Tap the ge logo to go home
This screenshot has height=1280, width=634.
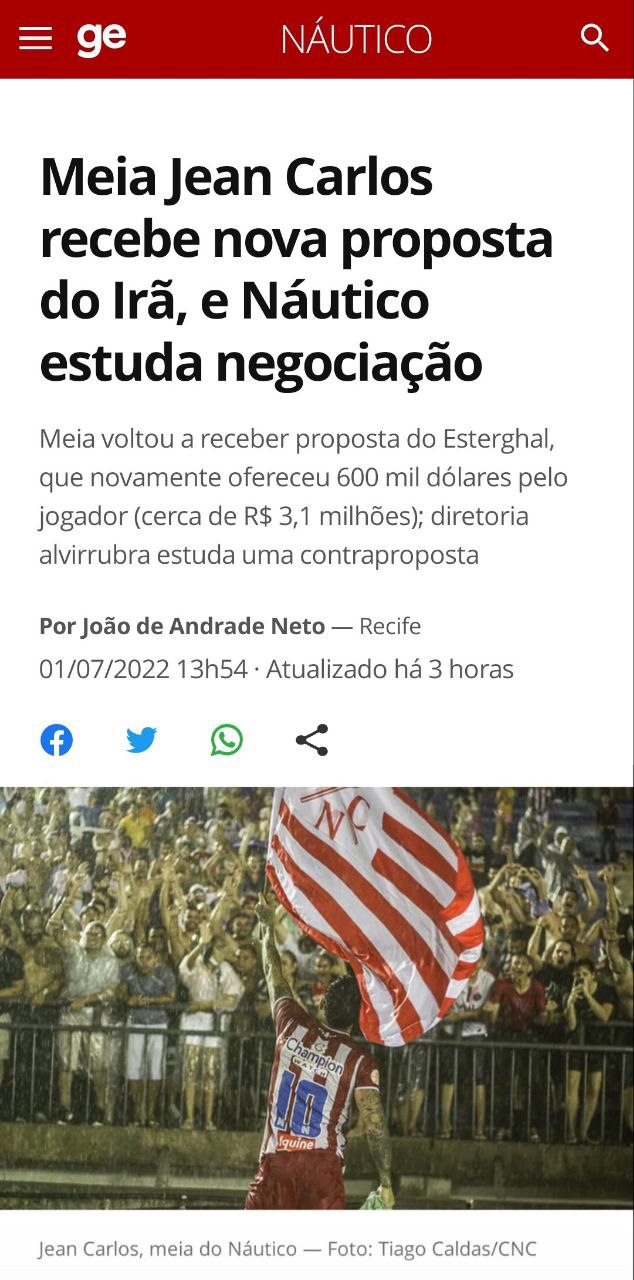(x=101, y=39)
